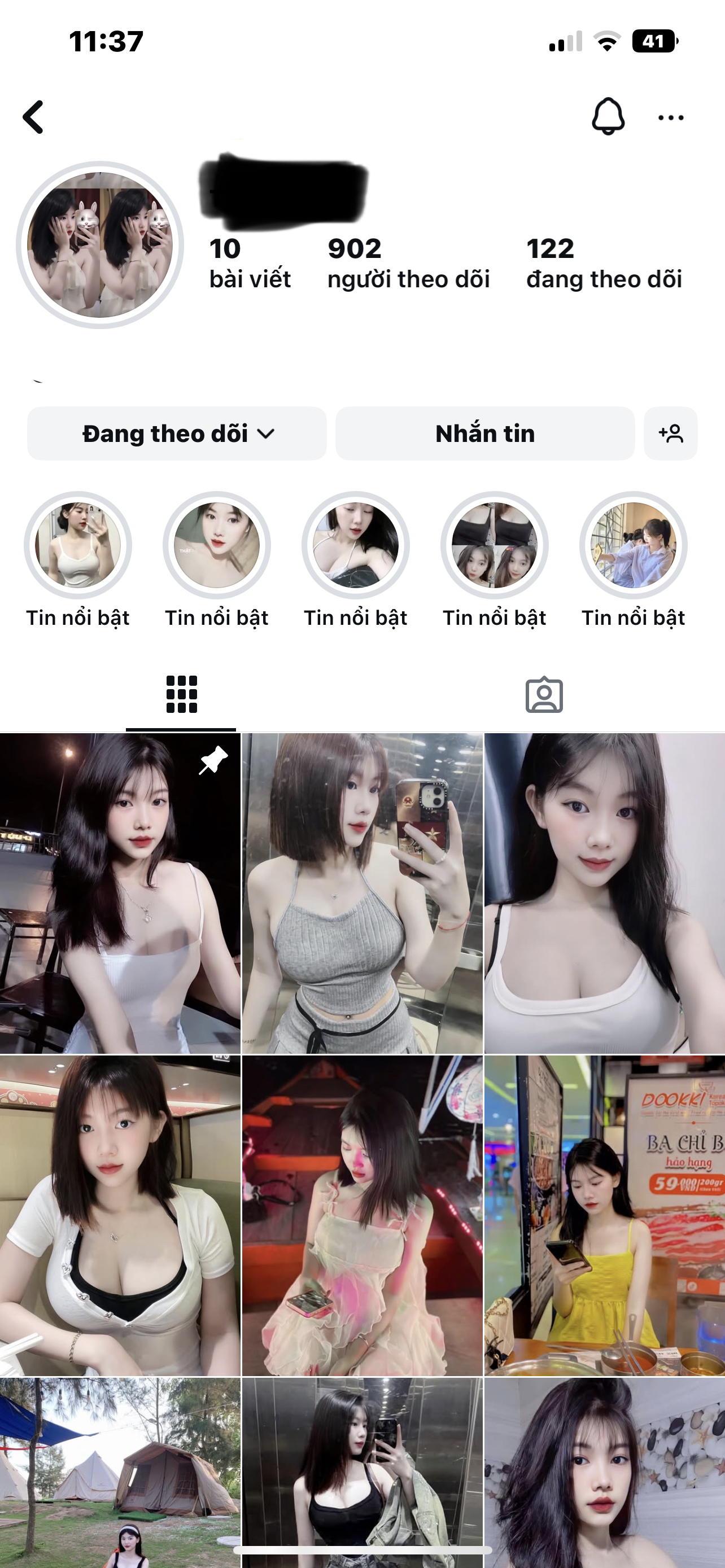Tap the Nhắn tin button
The image size is (725, 1568).
click(x=484, y=434)
